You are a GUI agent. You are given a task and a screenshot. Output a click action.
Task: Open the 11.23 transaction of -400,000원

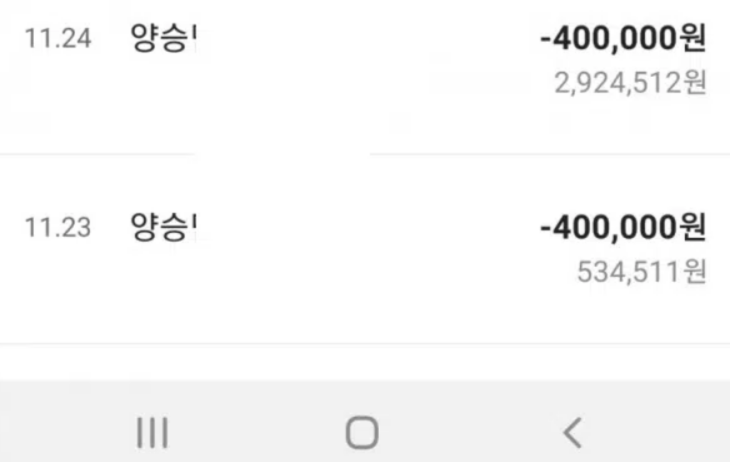tap(364, 248)
